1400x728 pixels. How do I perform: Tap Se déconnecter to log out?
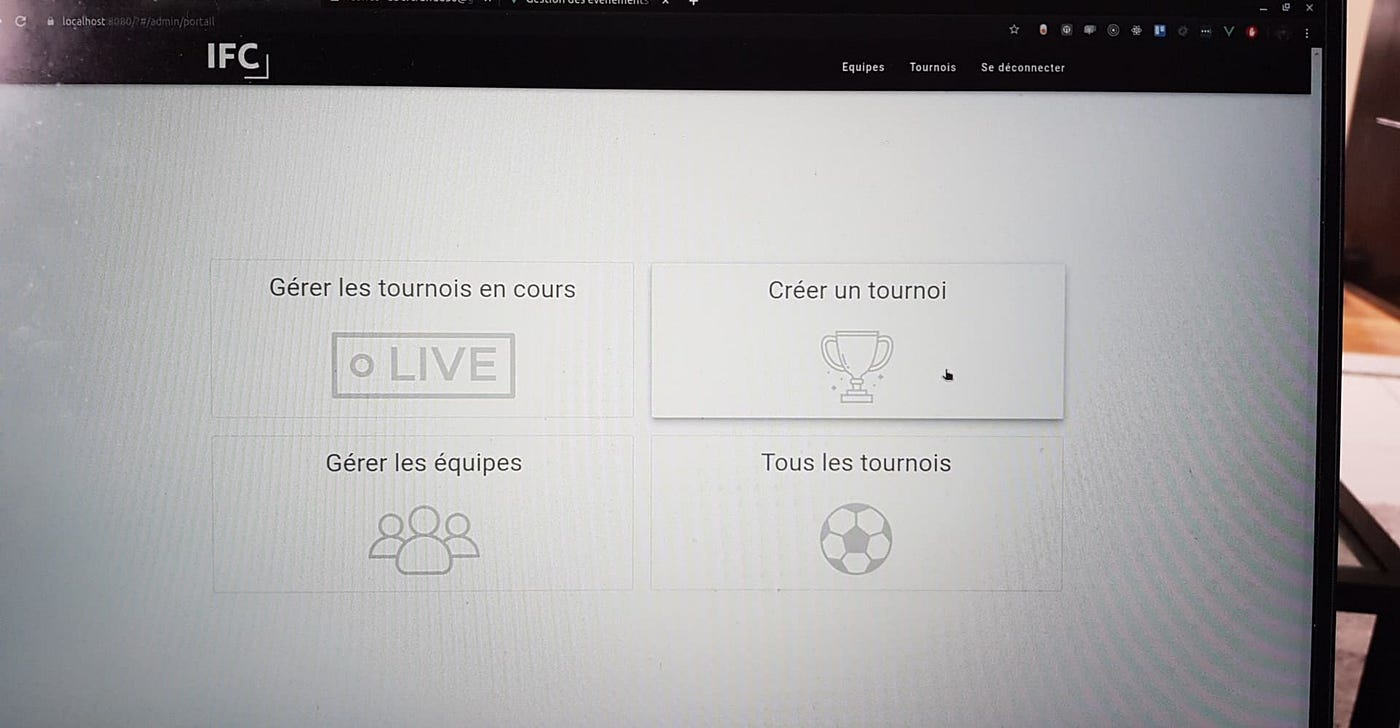coord(1022,68)
